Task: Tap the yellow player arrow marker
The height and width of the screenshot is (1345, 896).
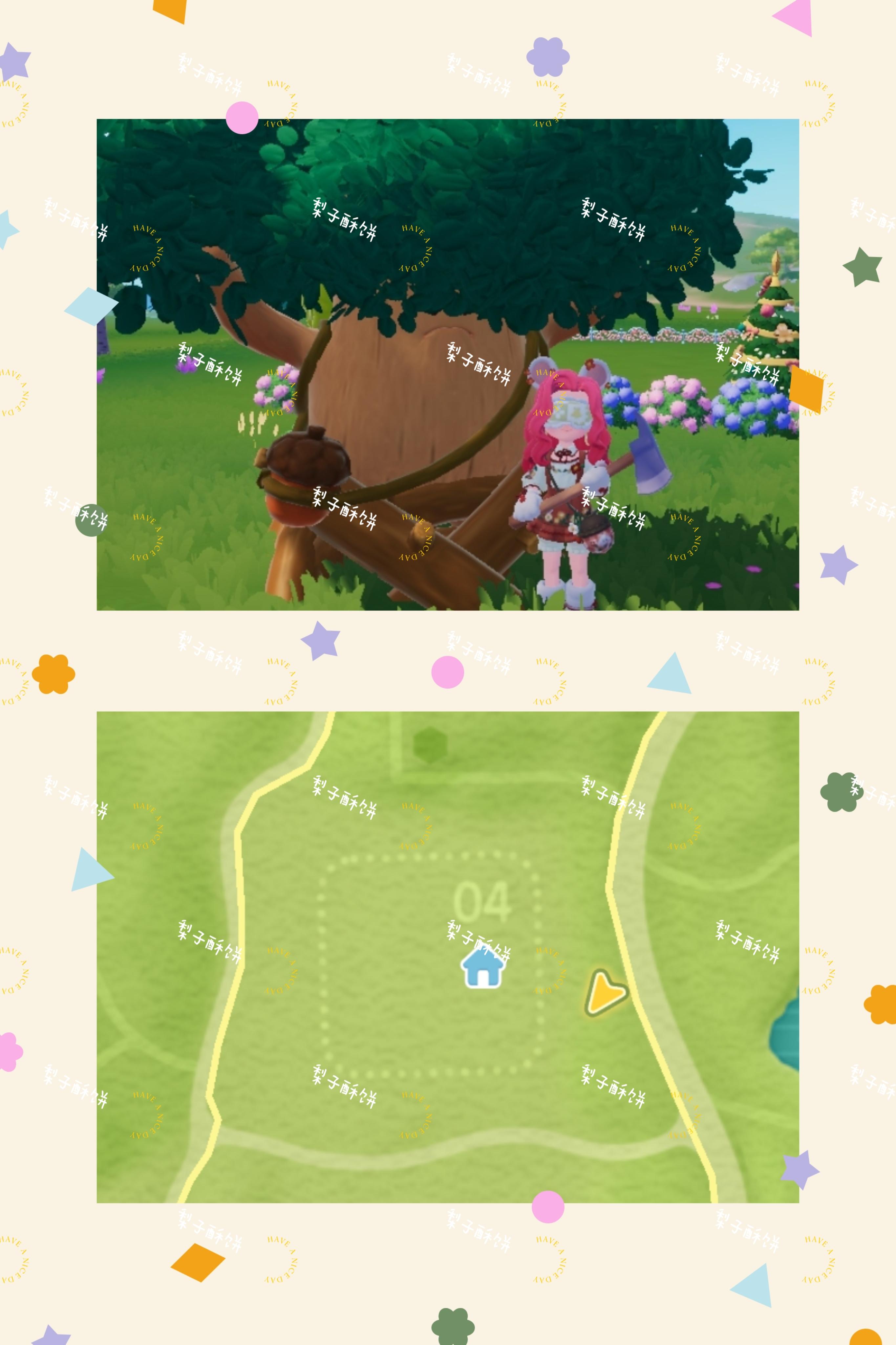Action: coord(606,990)
